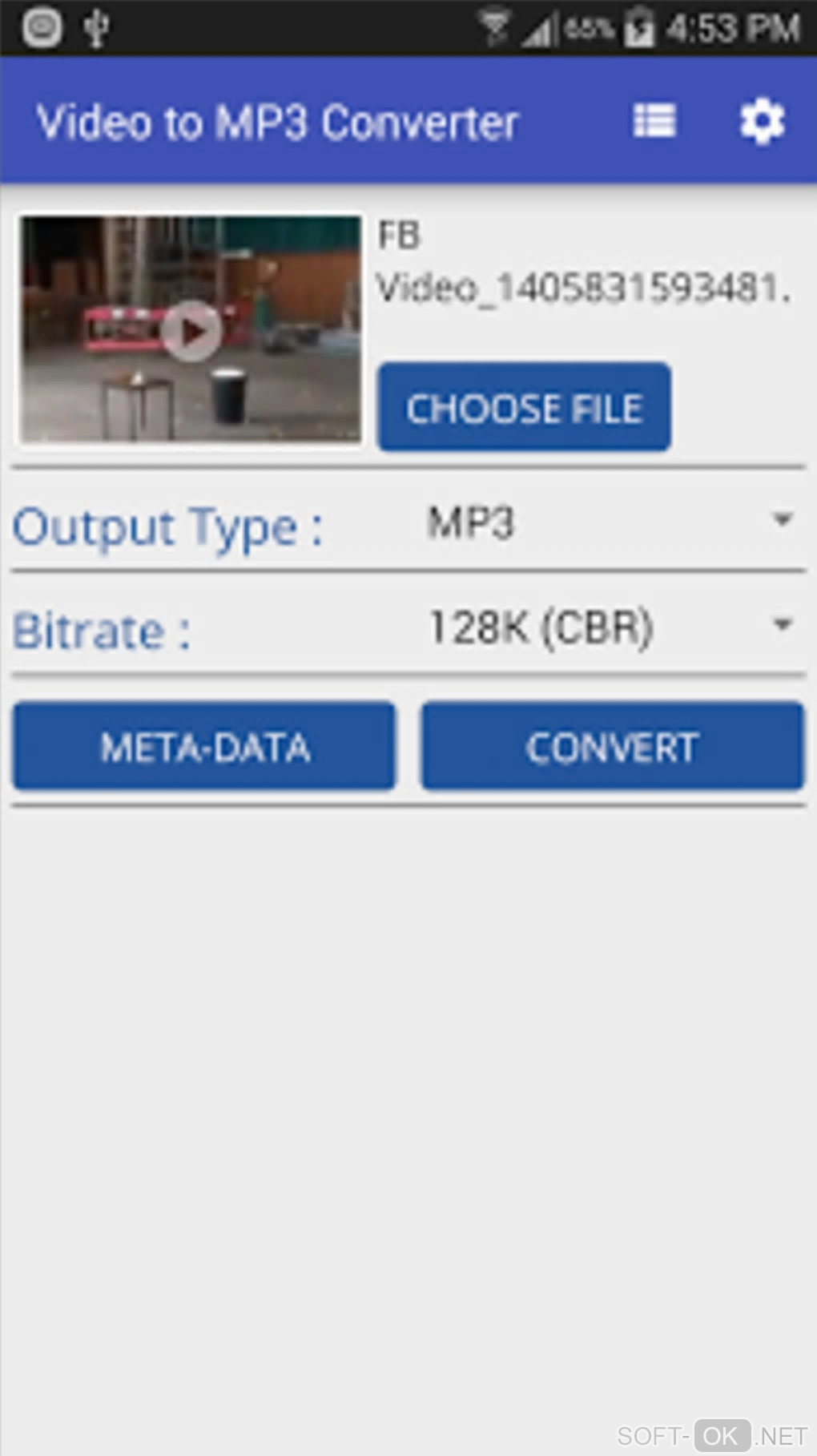817x1456 pixels.
Task: Open the Bitrate dropdown
Action: tap(609, 627)
